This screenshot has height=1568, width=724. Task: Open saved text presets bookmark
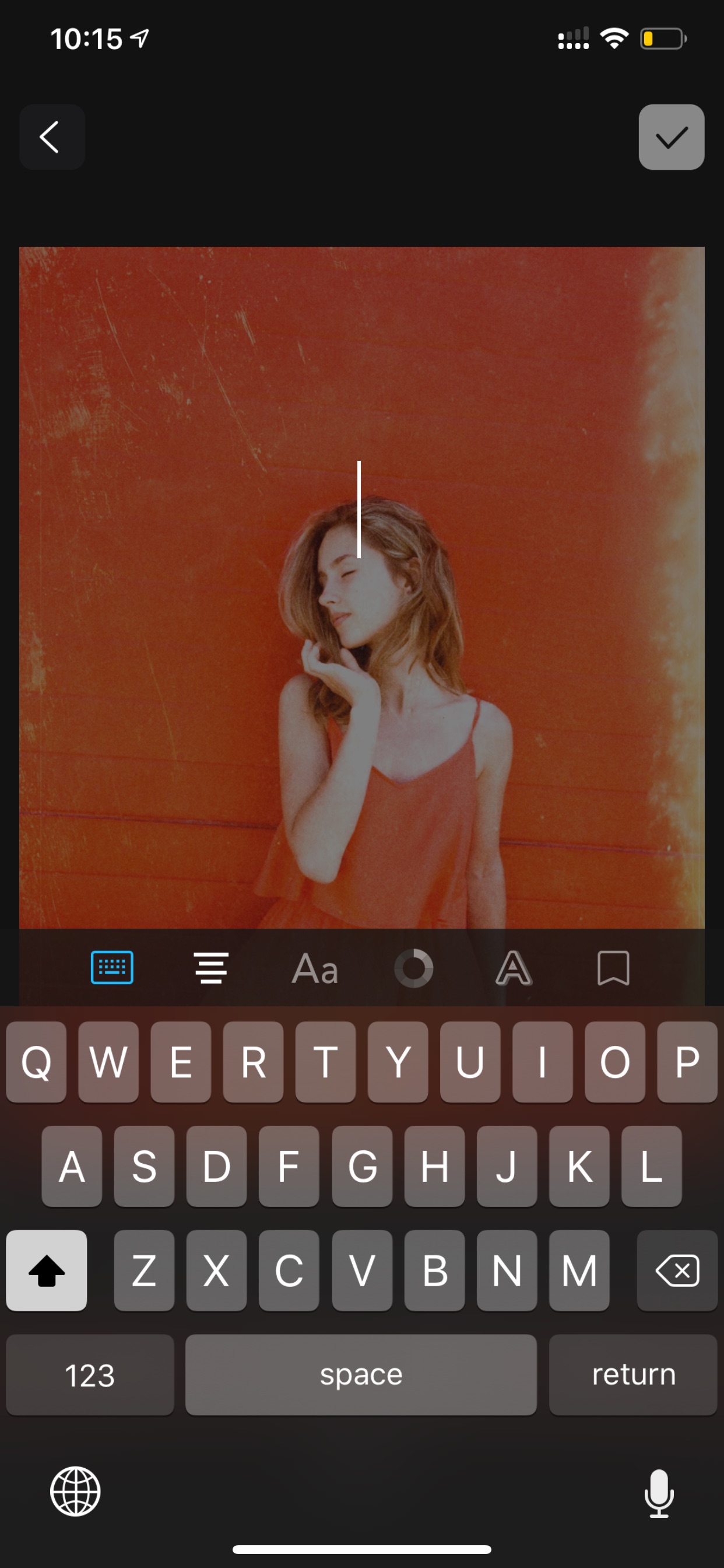[613, 968]
